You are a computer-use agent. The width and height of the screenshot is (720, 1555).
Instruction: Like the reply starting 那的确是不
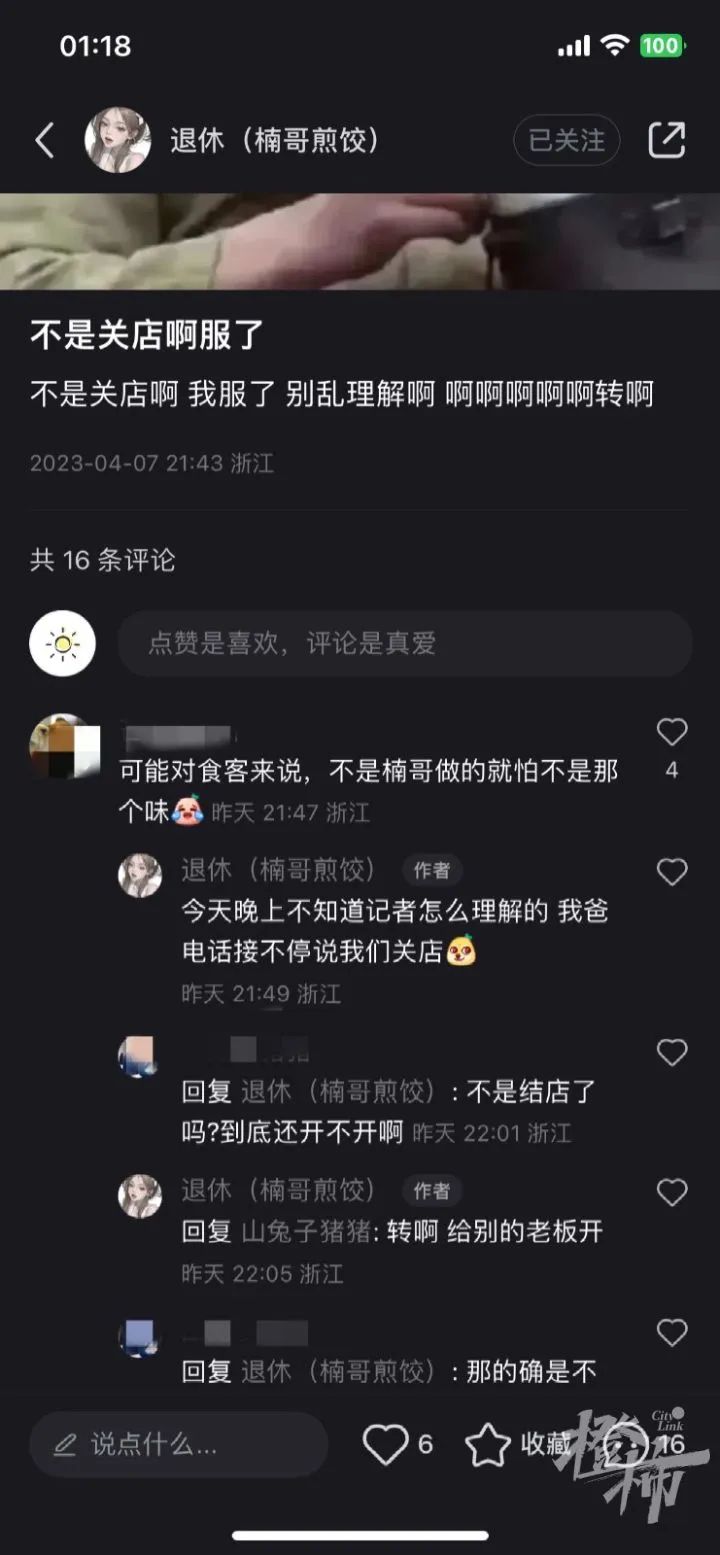pyautogui.click(x=672, y=1333)
